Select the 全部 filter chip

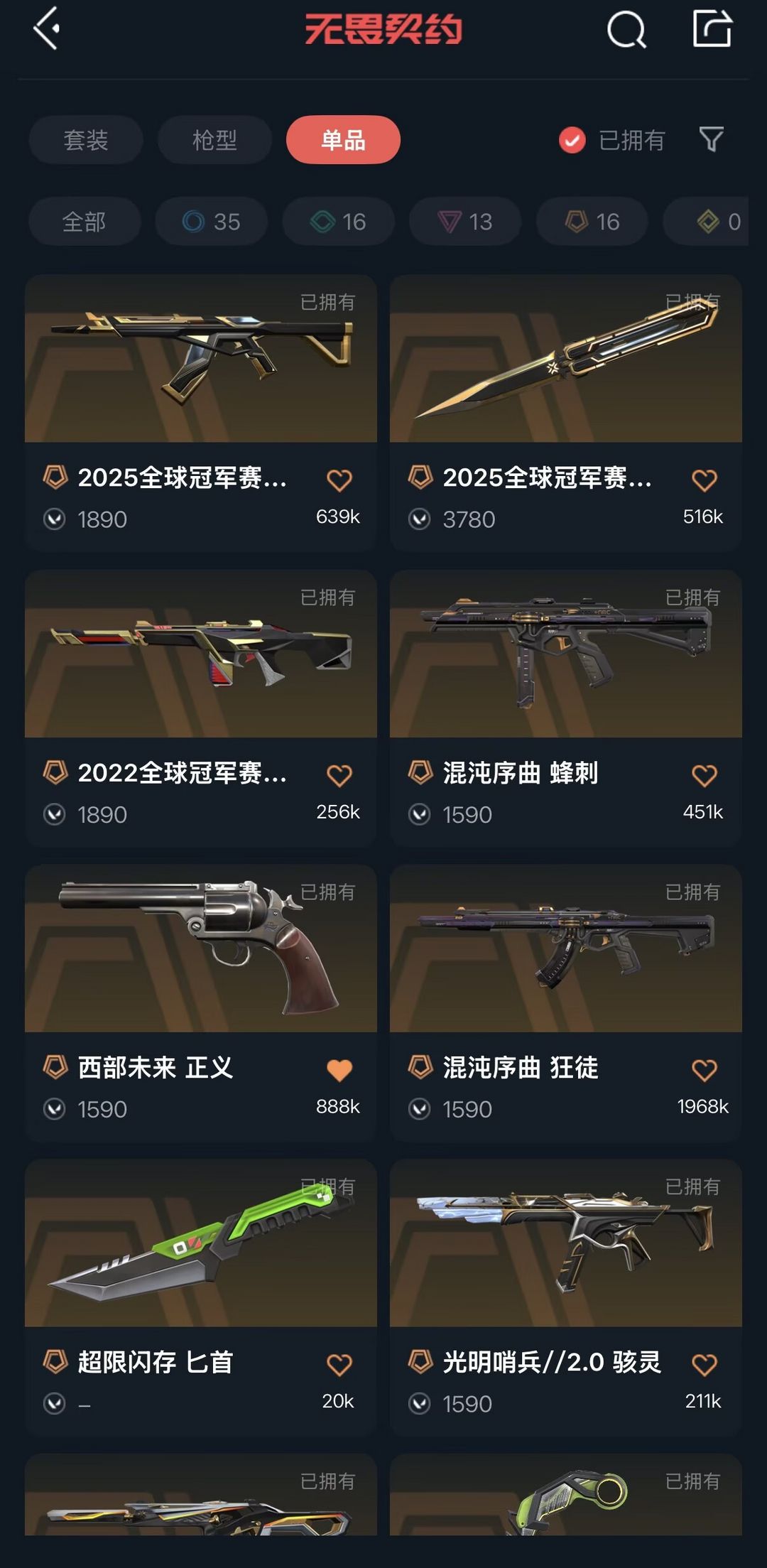[84, 221]
